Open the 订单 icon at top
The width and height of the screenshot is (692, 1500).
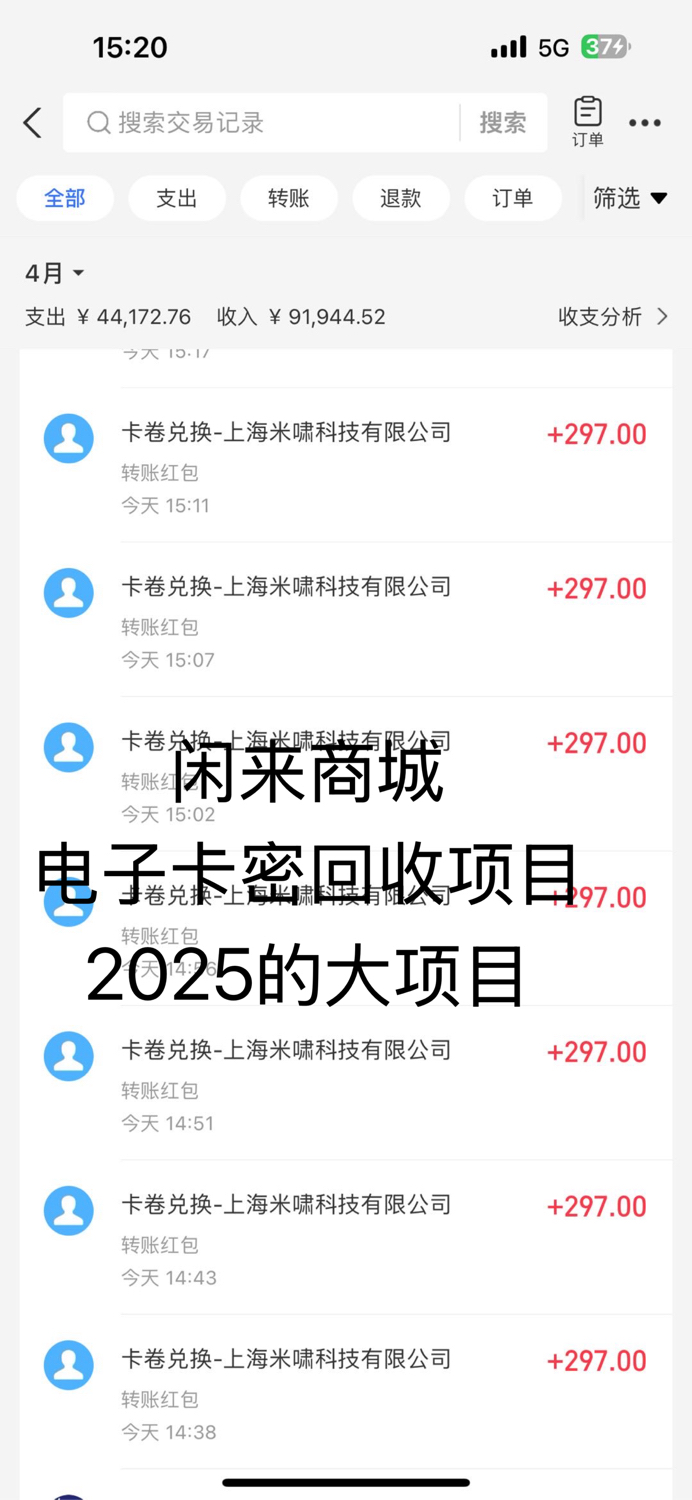(588, 122)
